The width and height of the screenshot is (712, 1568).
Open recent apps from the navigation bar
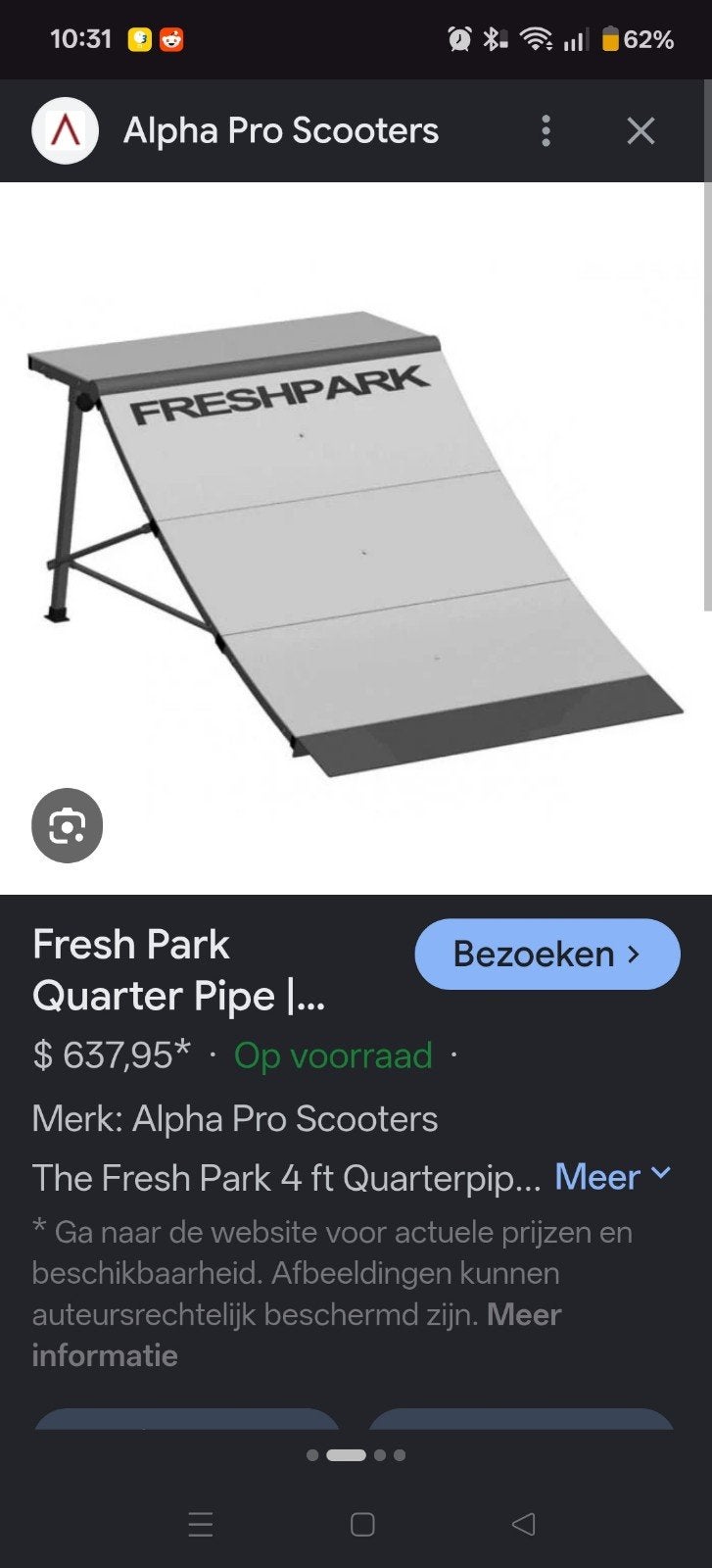pos(200,1524)
